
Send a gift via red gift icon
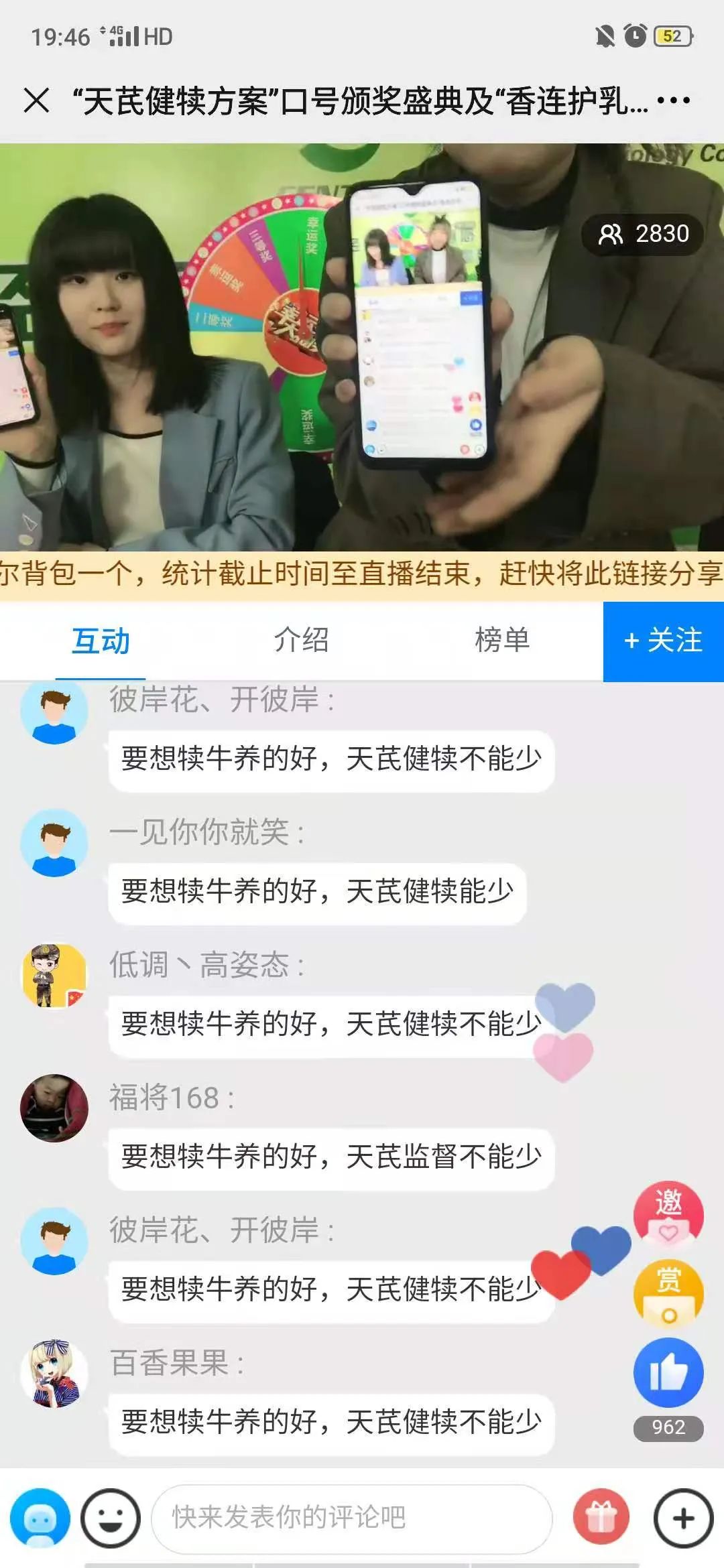coord(601,1518)
